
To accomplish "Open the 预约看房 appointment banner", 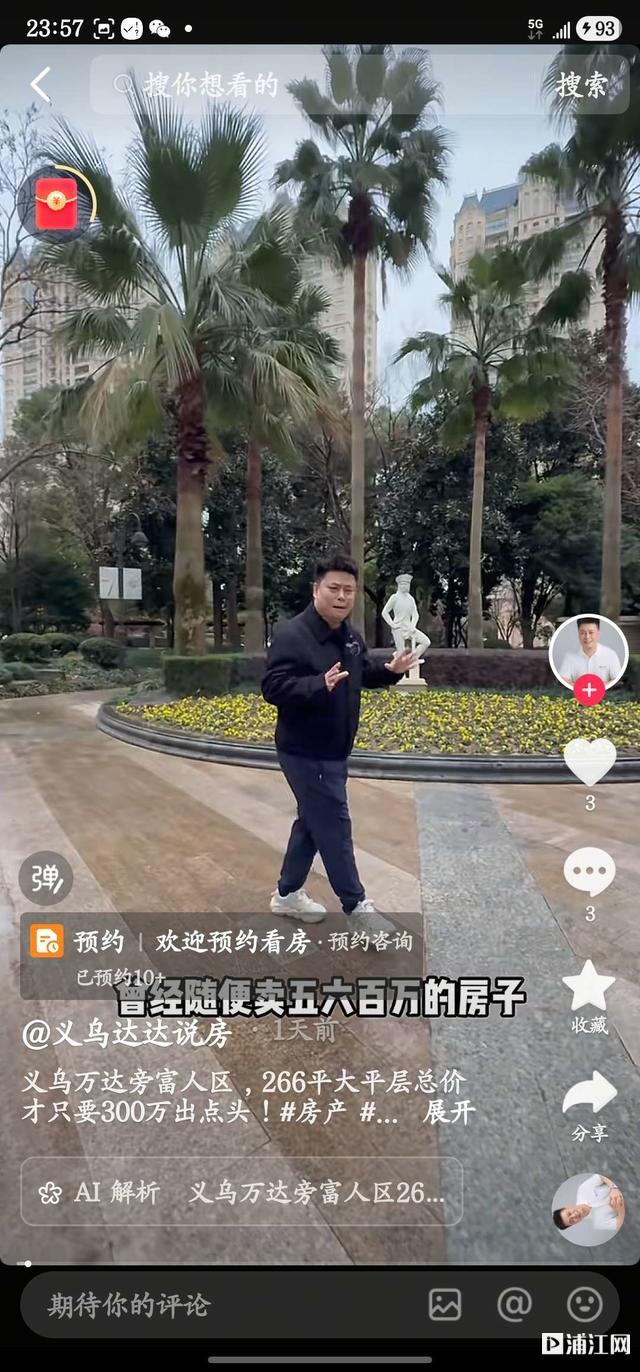I will pyautogui.click(x=222, y=942).
